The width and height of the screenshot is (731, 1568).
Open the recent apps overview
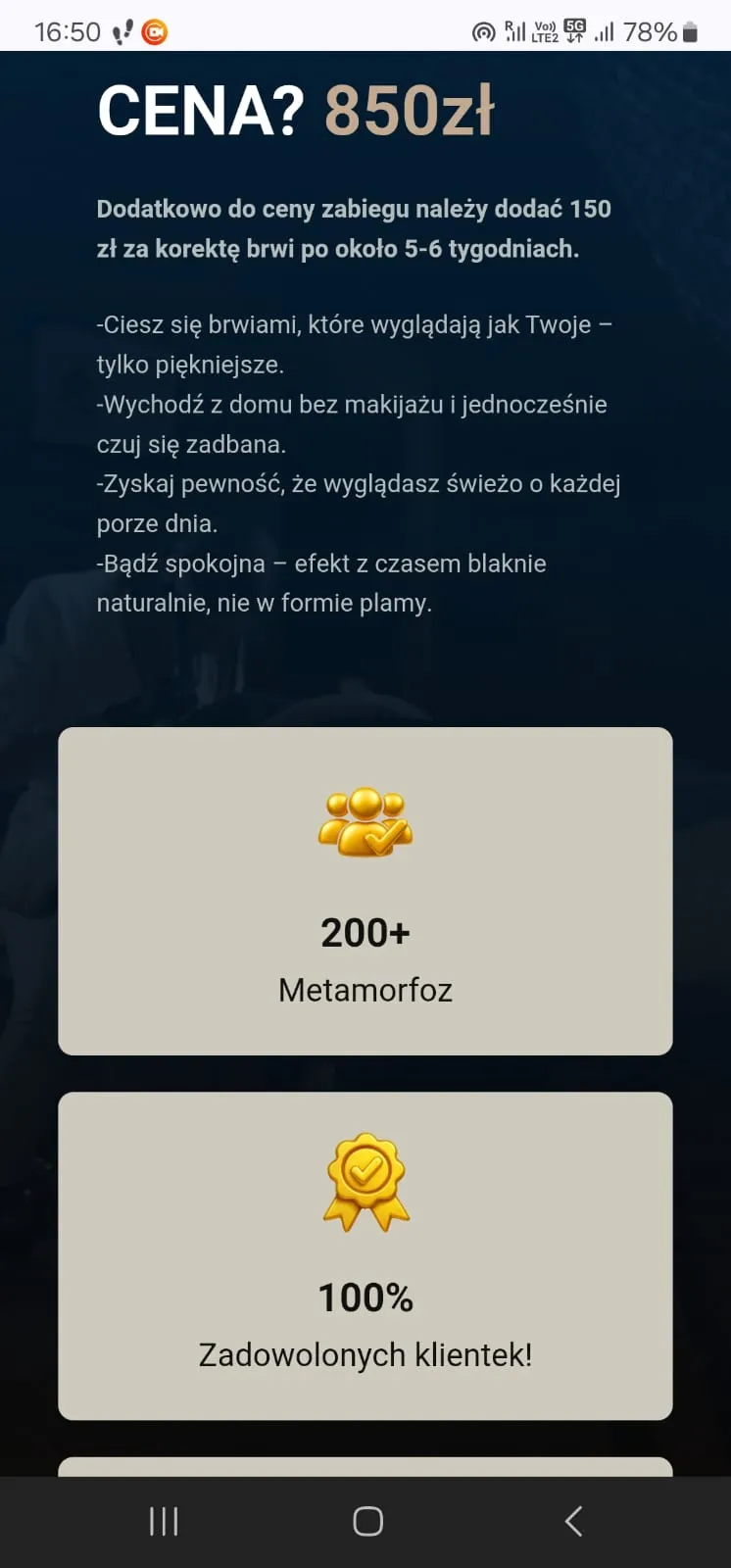[164, 1521]
